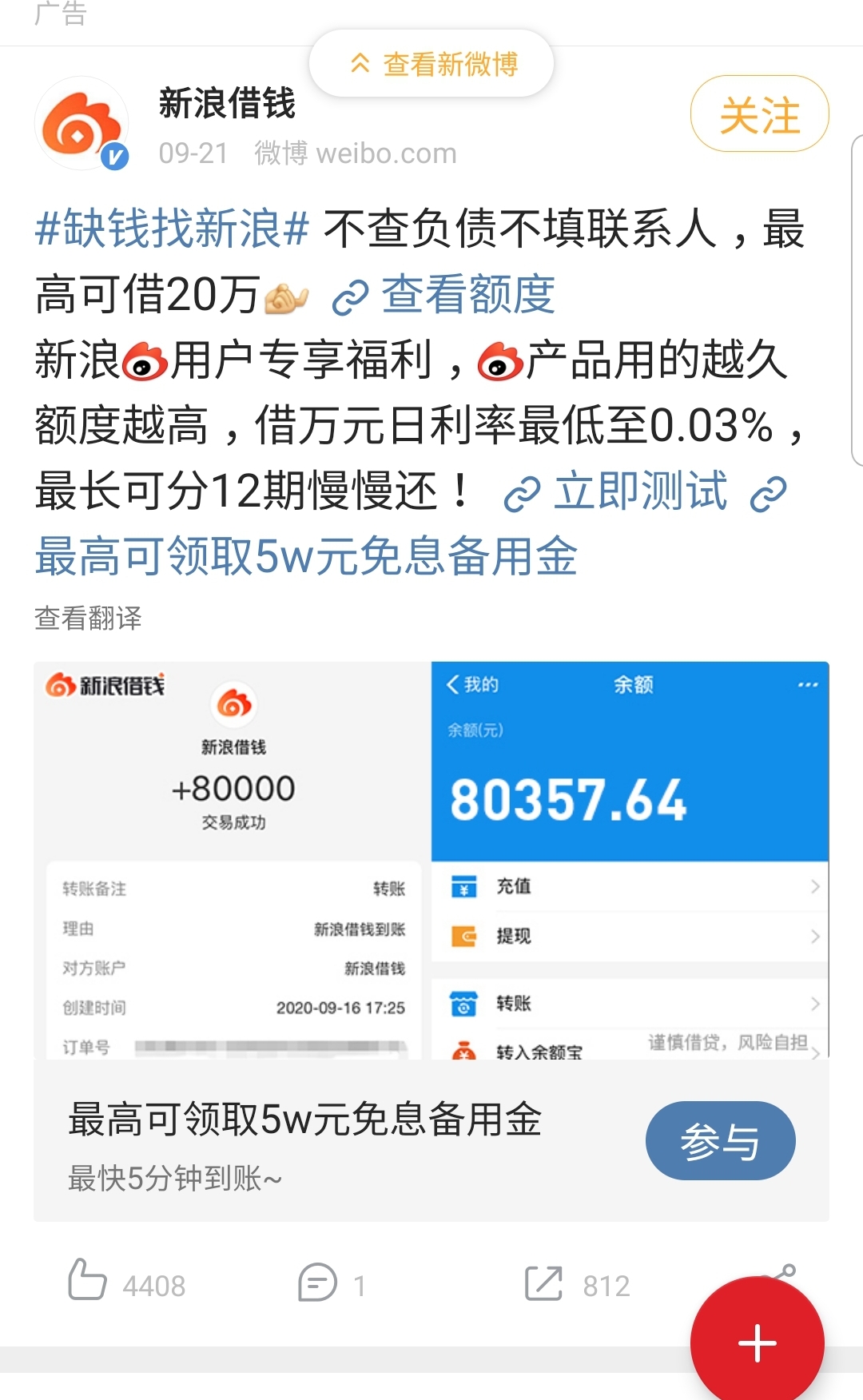Screen dimensions: 863x1400
Task: Open the 查看额度 link
Action: coord(444,295)
